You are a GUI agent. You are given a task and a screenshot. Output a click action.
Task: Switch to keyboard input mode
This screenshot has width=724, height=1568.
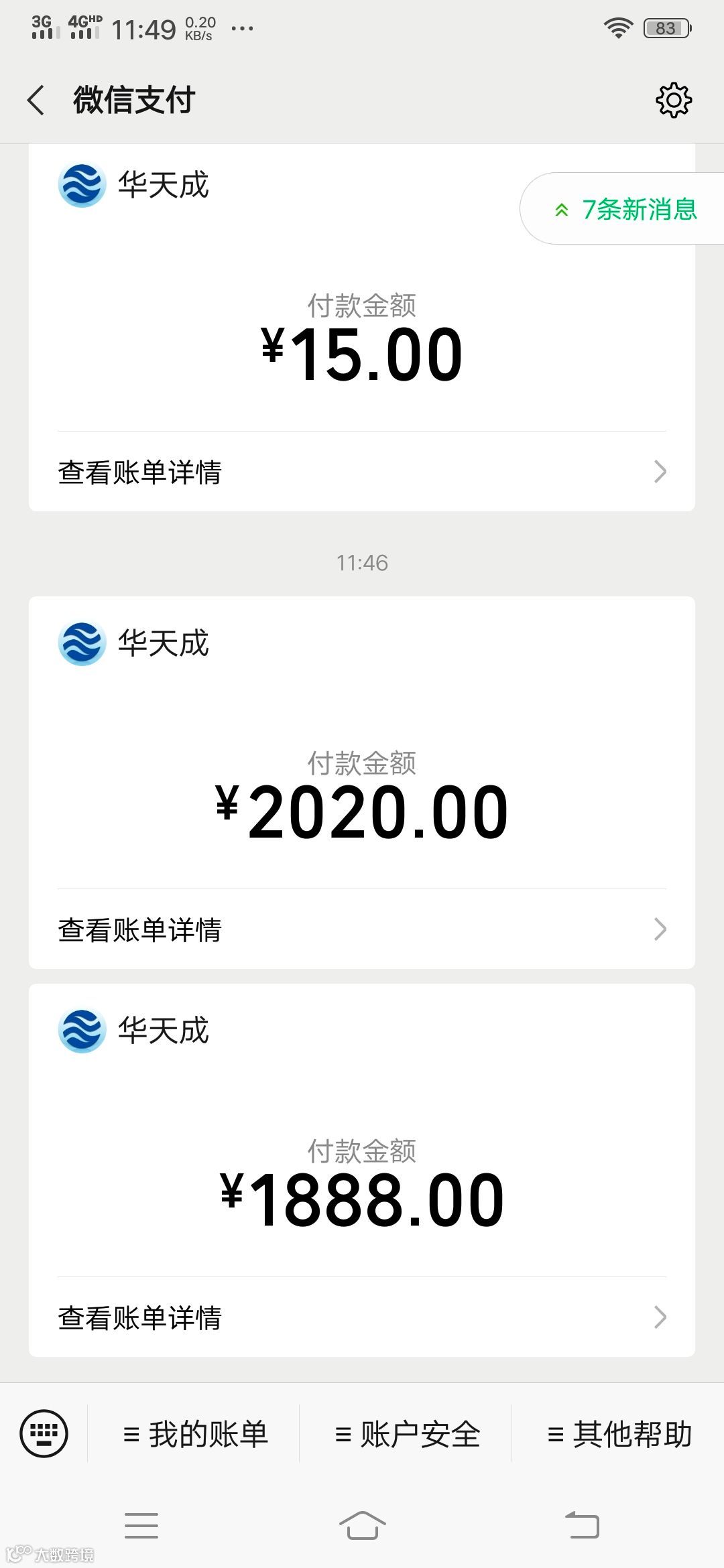(44, 1434)
